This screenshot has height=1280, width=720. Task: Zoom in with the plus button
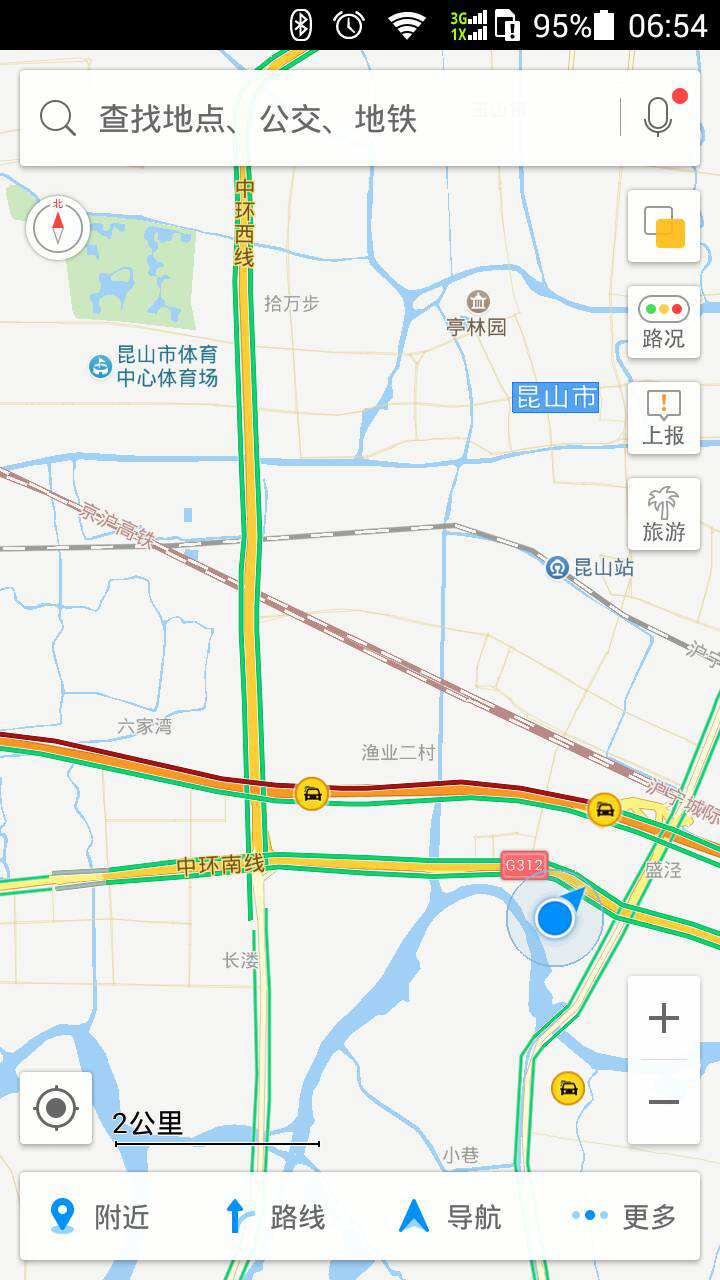pos(664,1019)
